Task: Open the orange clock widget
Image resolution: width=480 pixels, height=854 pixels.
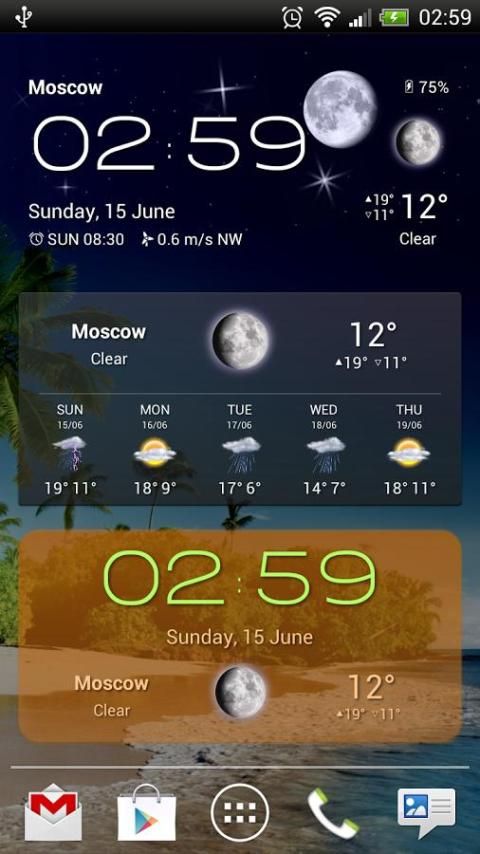Action: coord(240,636)
